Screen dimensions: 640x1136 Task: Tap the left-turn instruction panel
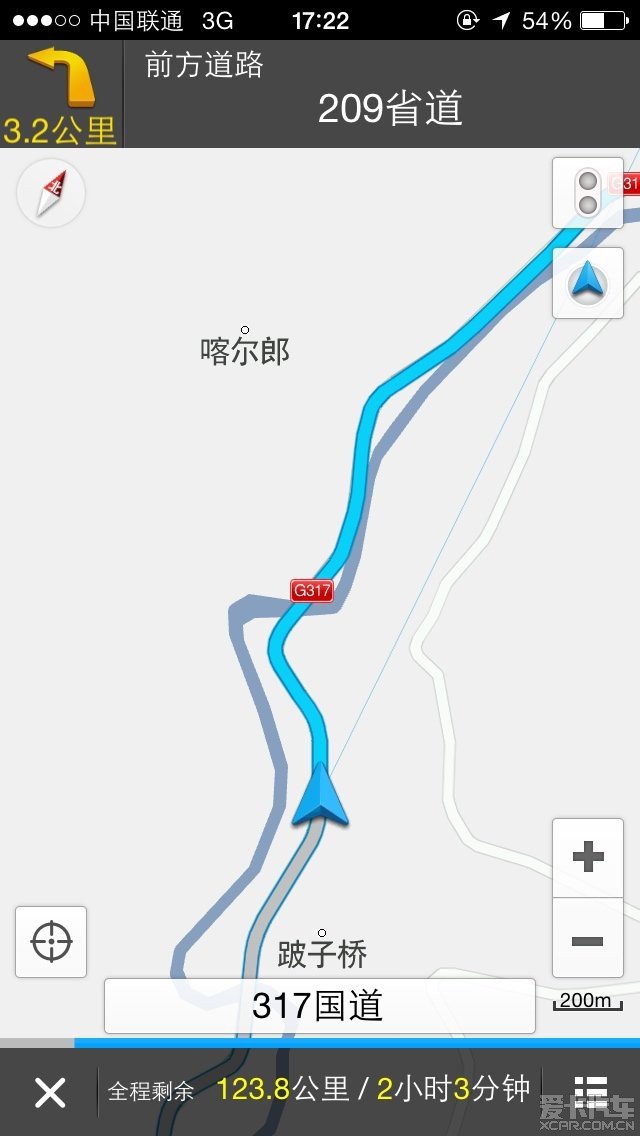(x=62, y=94)
